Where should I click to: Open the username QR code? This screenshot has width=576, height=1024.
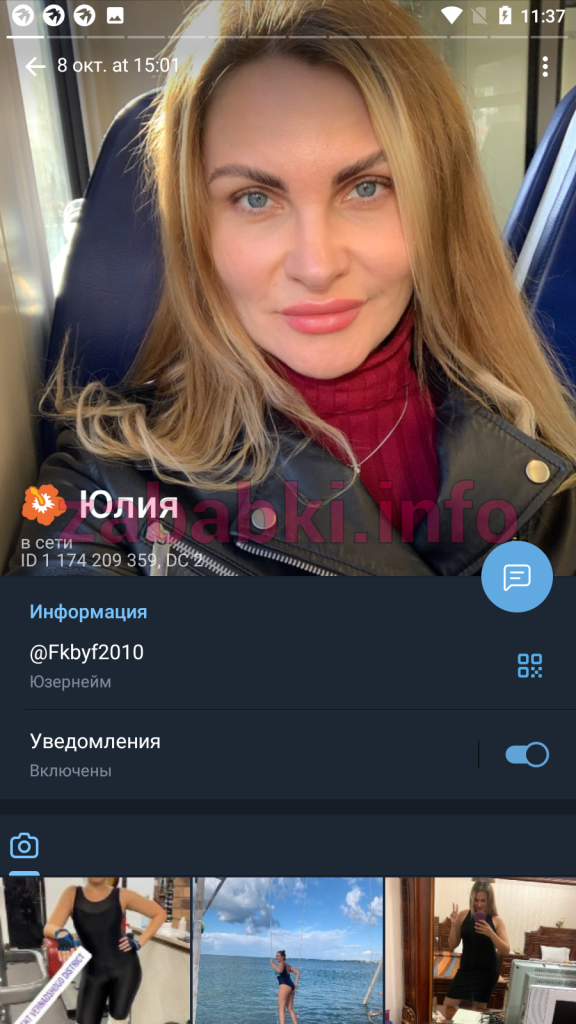530,665
